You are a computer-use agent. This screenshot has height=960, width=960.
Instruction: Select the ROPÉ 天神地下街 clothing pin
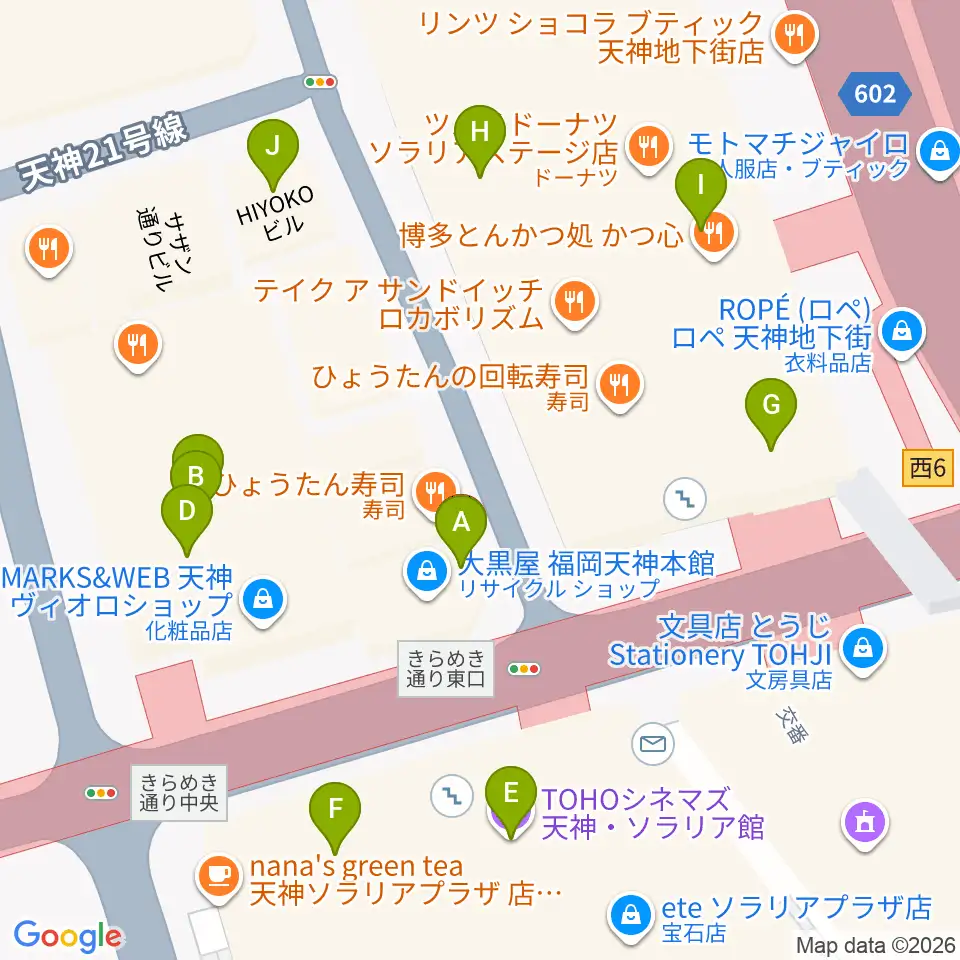(x=902, y=333)
